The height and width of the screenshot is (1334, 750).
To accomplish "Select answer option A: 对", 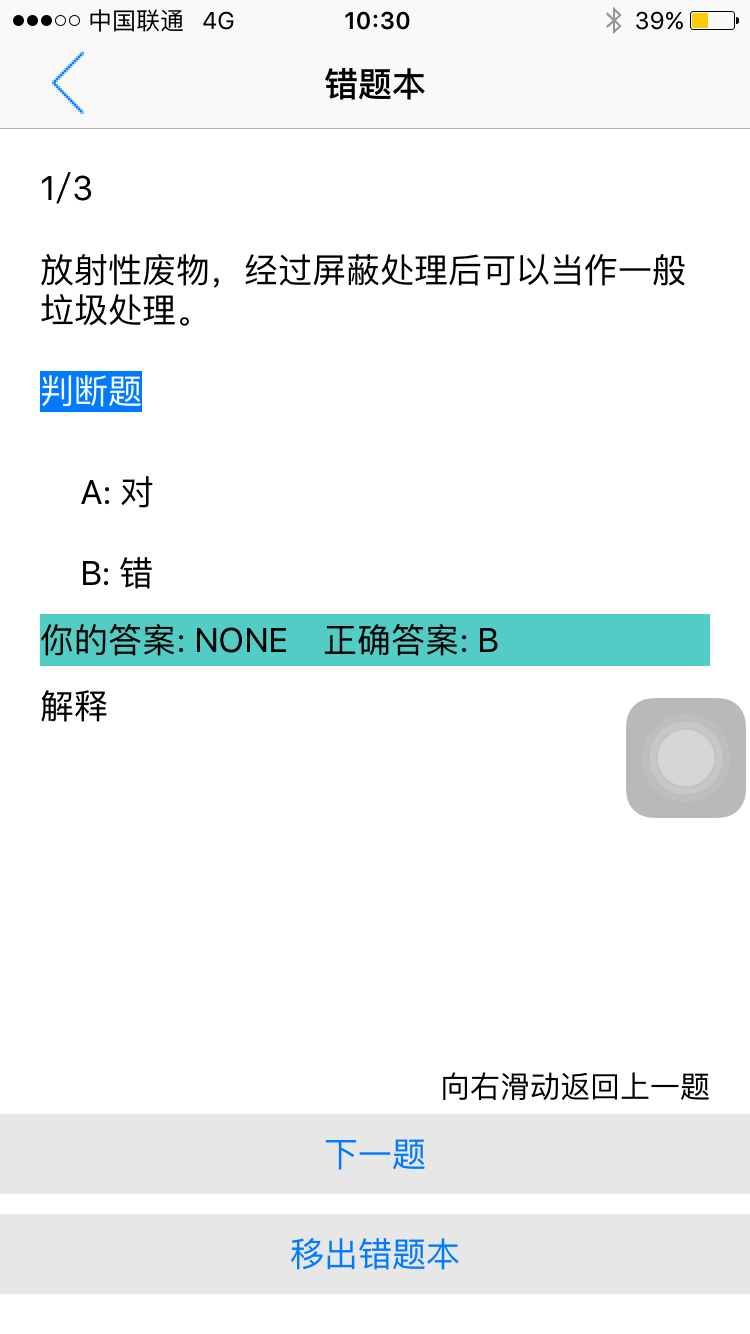I will click(117, 492).
